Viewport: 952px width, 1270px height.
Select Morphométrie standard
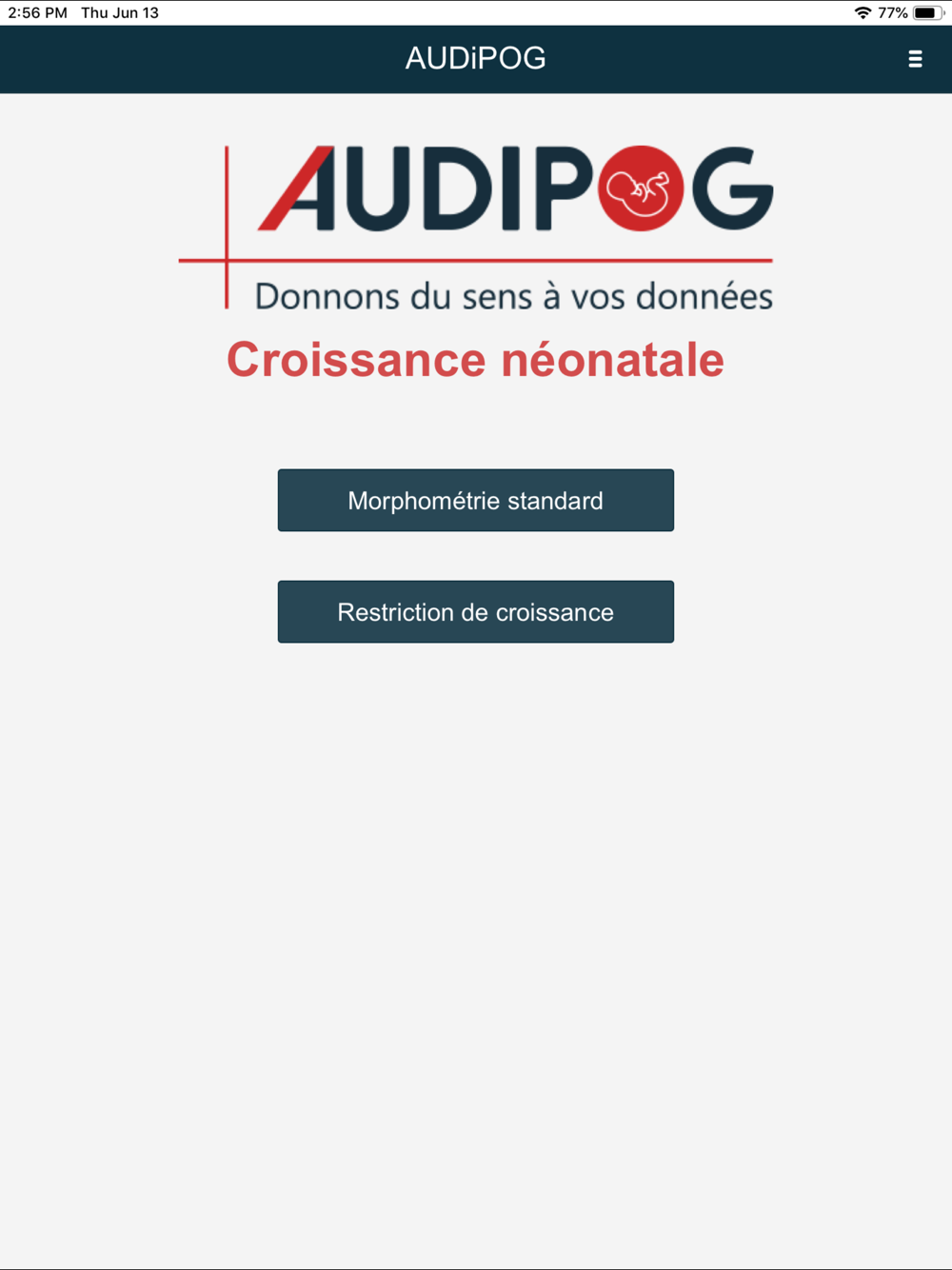[x=476, y=500]
